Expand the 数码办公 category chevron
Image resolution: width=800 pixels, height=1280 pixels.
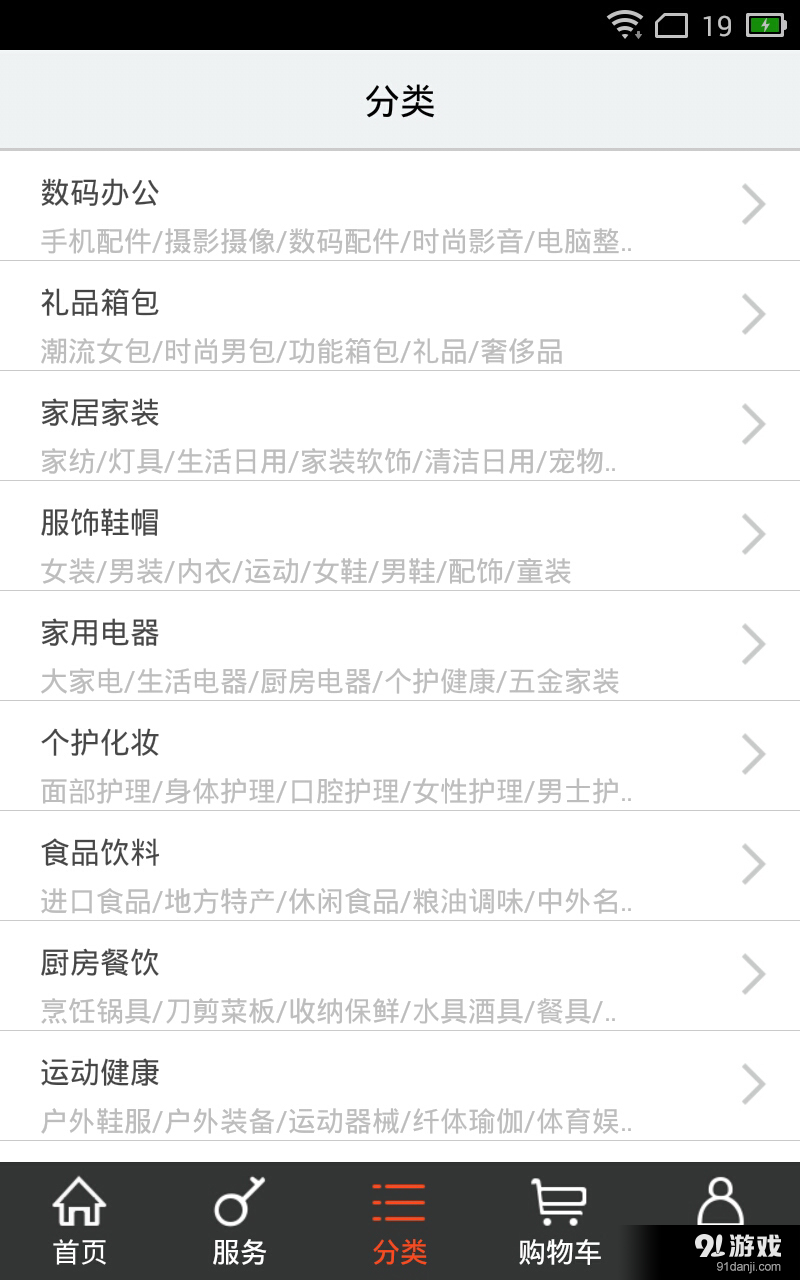click(755, 205)
